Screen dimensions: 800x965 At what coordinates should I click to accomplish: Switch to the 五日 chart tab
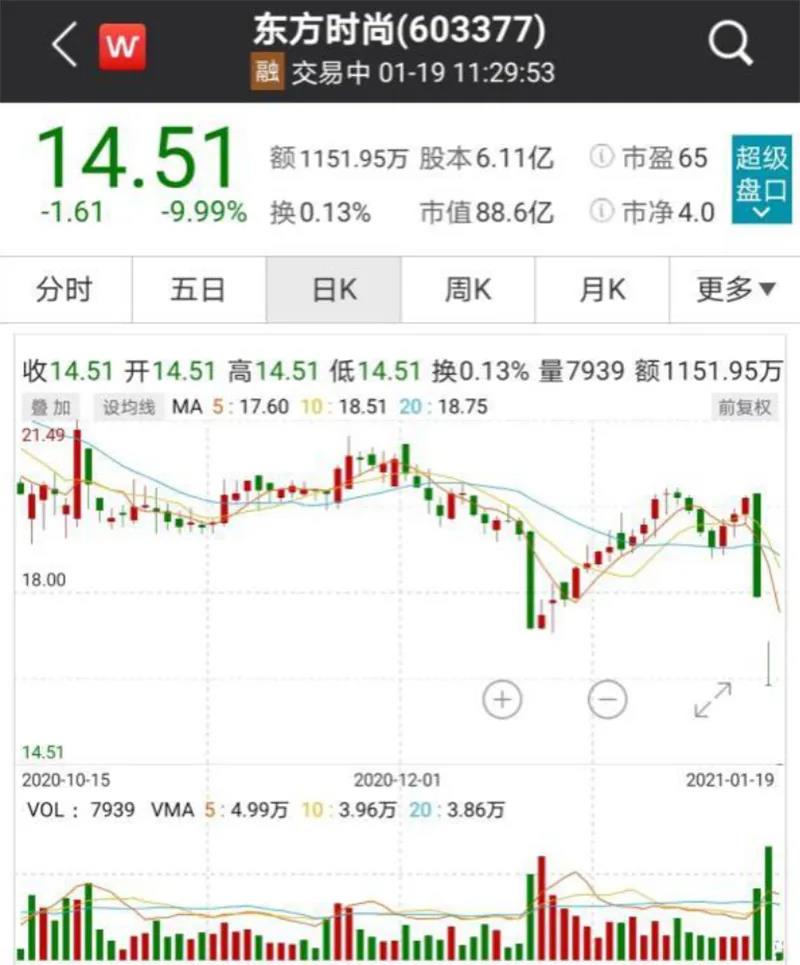click(198, 290)
